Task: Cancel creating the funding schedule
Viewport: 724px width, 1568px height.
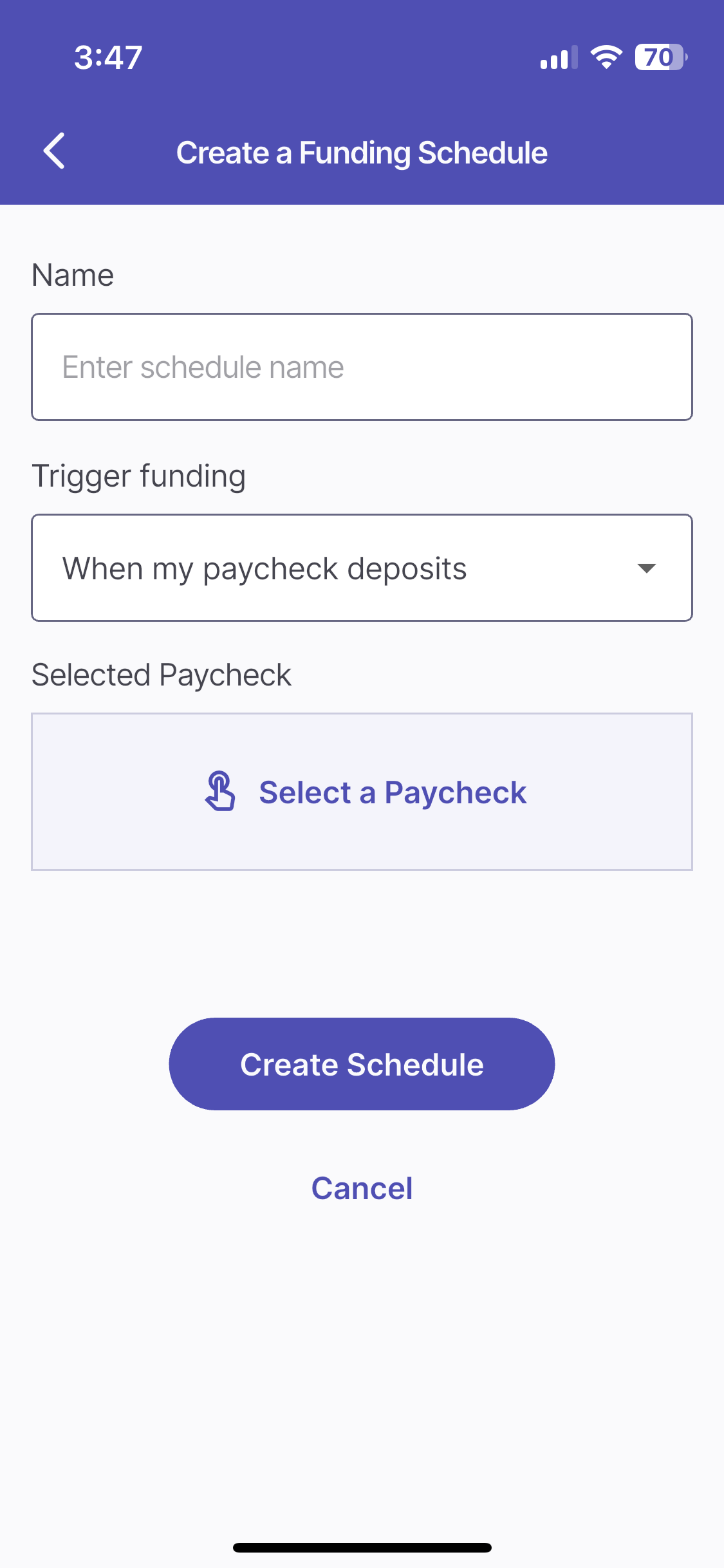Action: click(362, 1188)
